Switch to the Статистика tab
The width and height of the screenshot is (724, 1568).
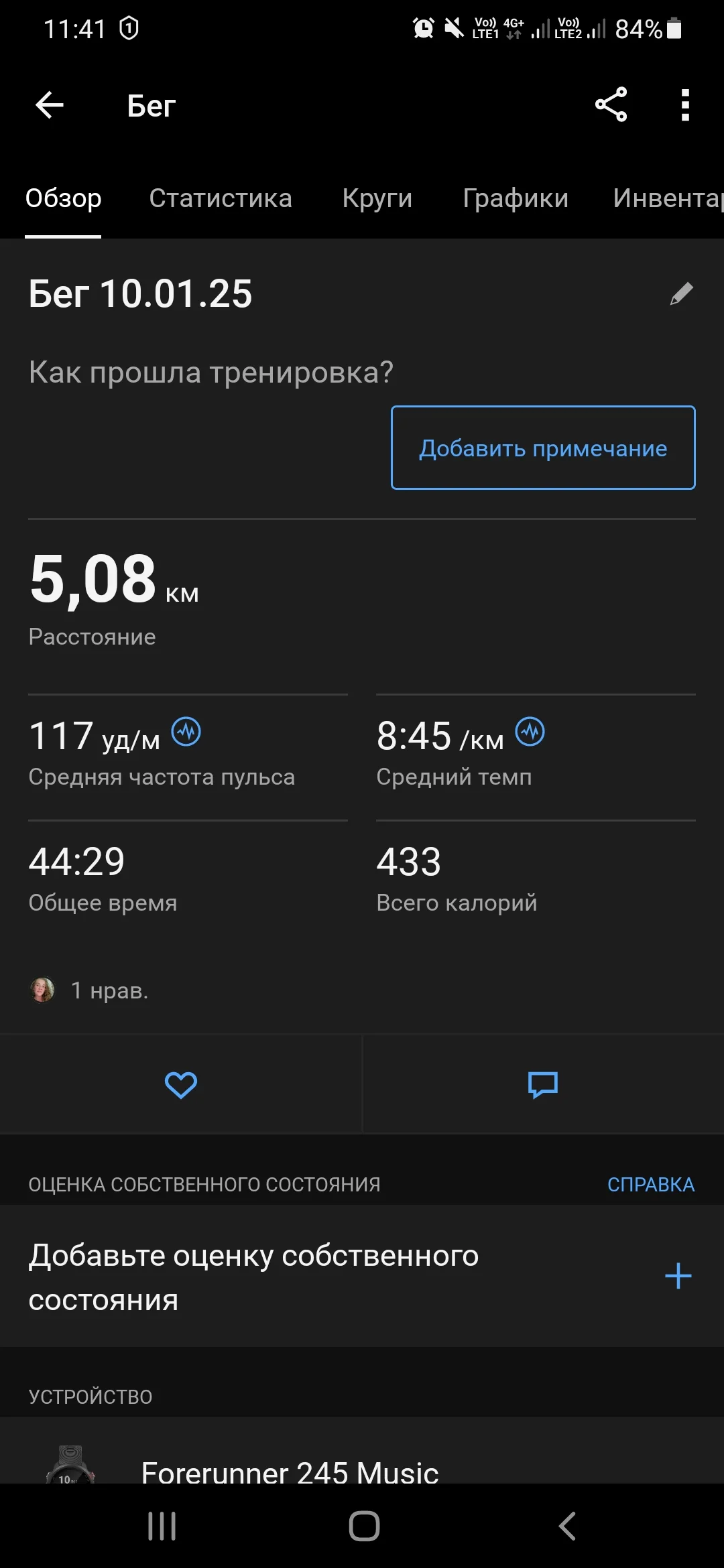pos(221,199)
